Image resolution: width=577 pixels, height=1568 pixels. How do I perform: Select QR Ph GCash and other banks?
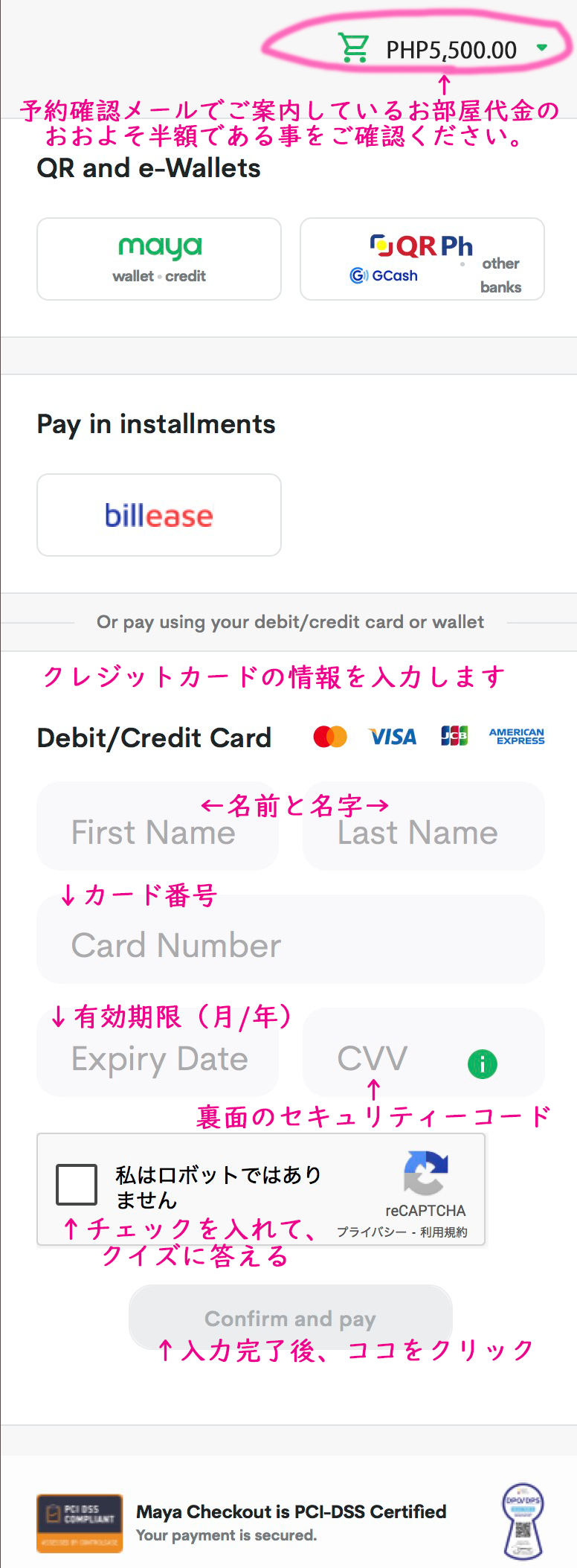tap(422, 259)
